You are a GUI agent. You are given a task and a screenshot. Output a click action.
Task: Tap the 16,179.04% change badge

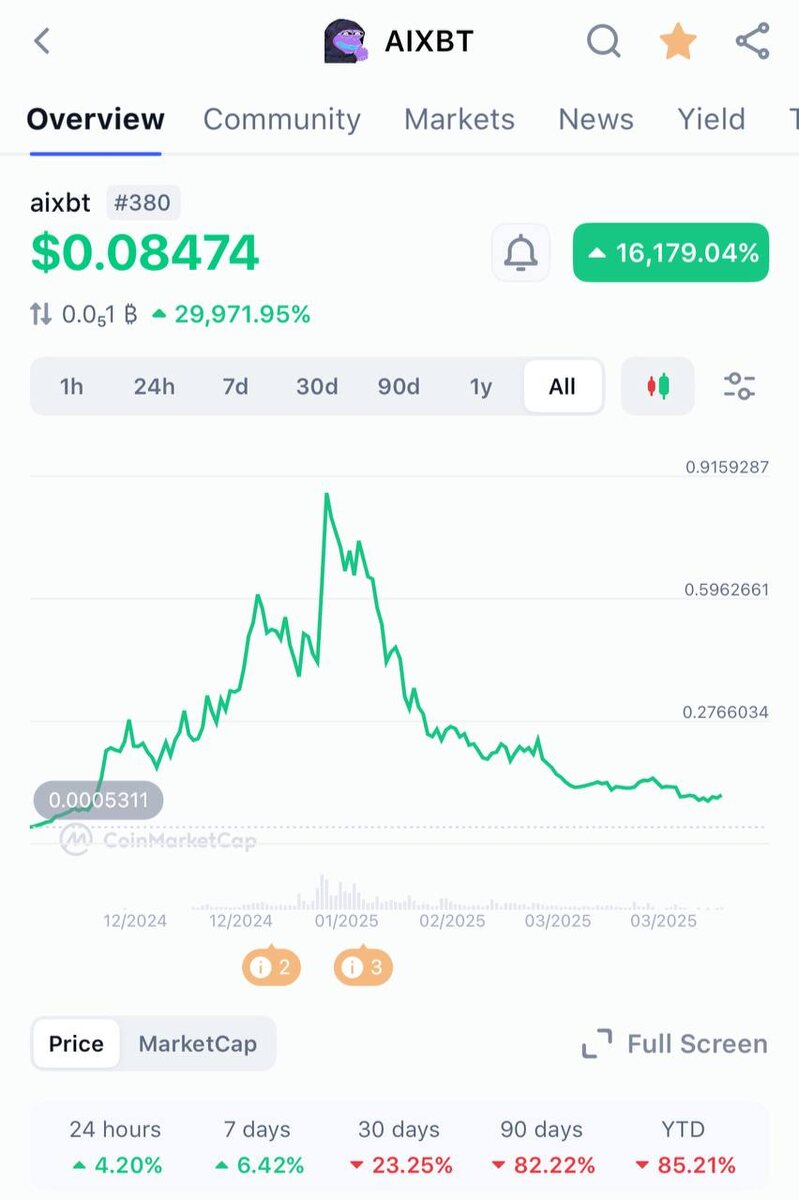pyautogui.click(x=671, y=253)
